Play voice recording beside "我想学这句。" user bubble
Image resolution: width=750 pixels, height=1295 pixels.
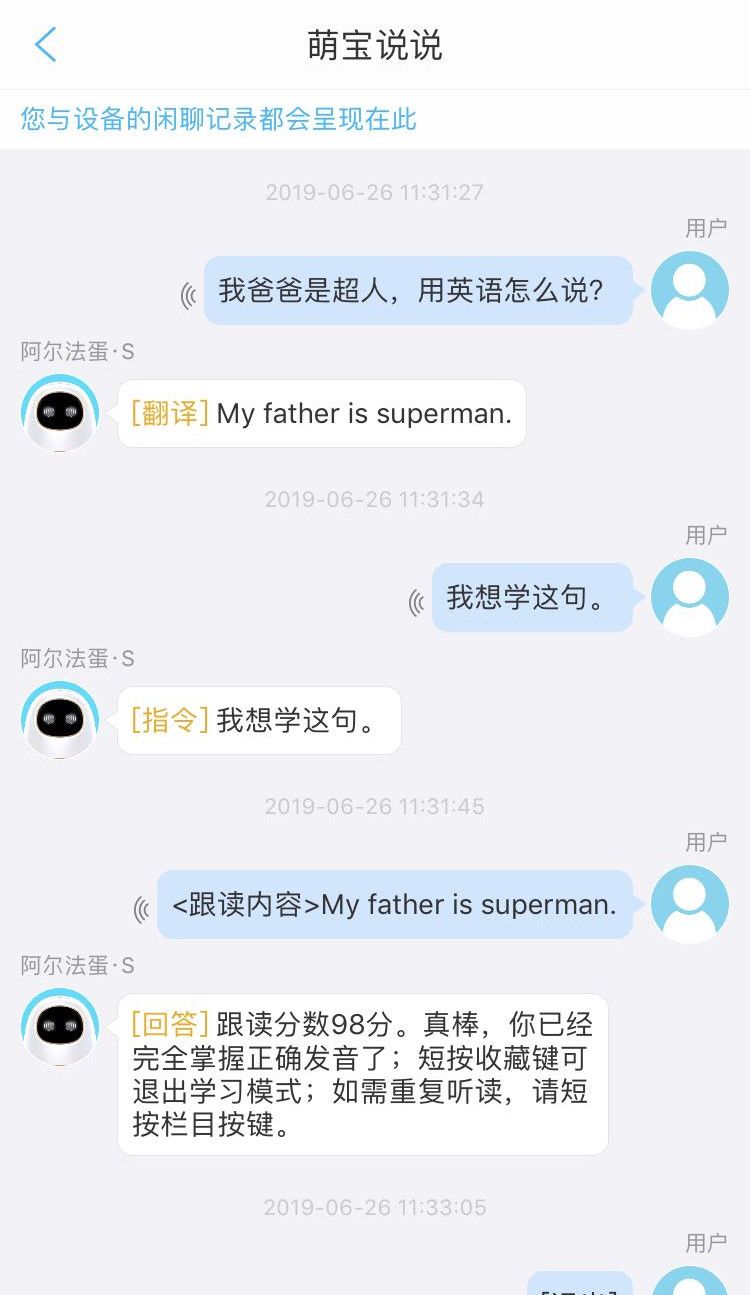click(x=416, y=601)
